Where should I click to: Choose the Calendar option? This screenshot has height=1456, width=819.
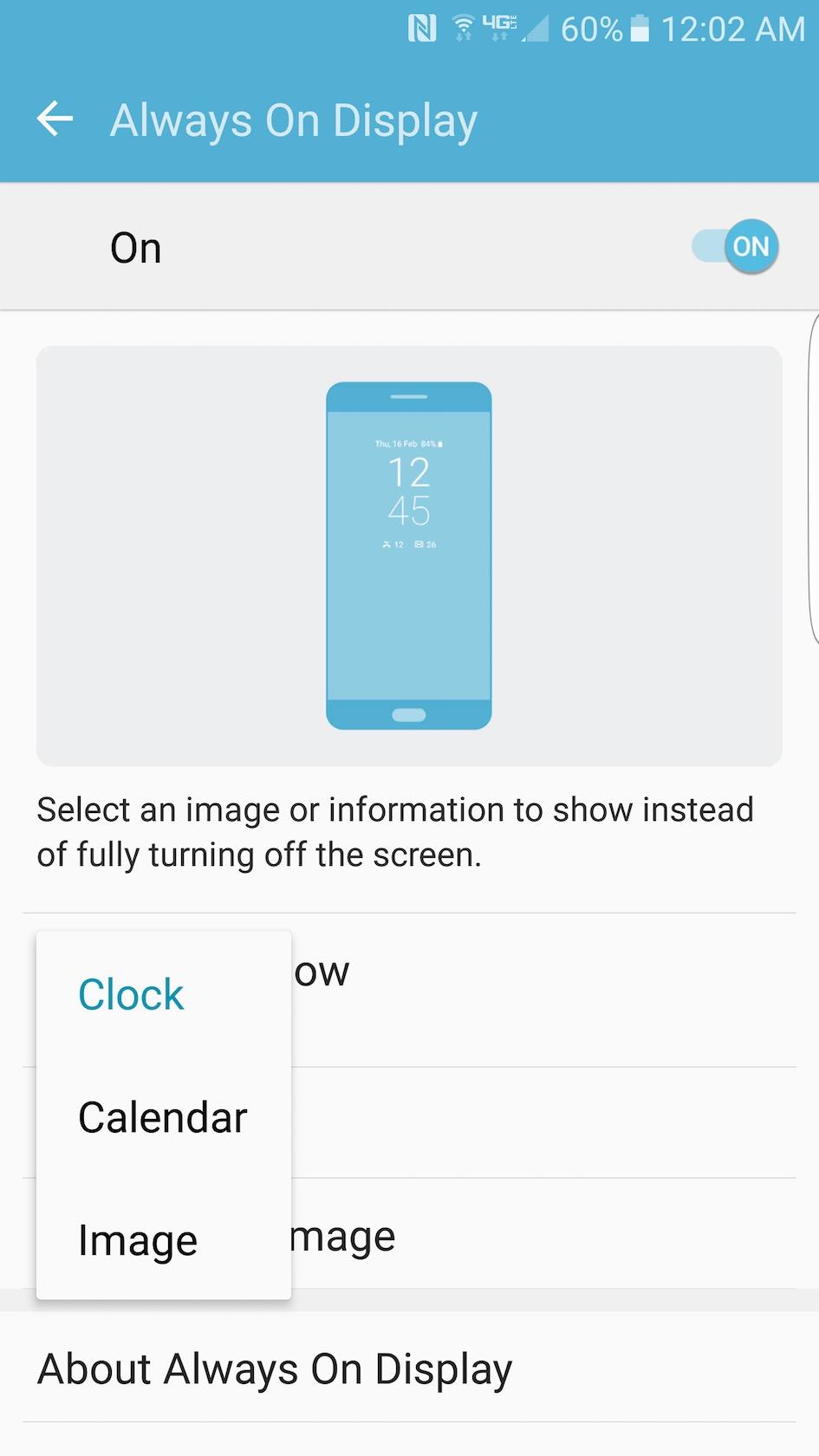coord(163,1118)
